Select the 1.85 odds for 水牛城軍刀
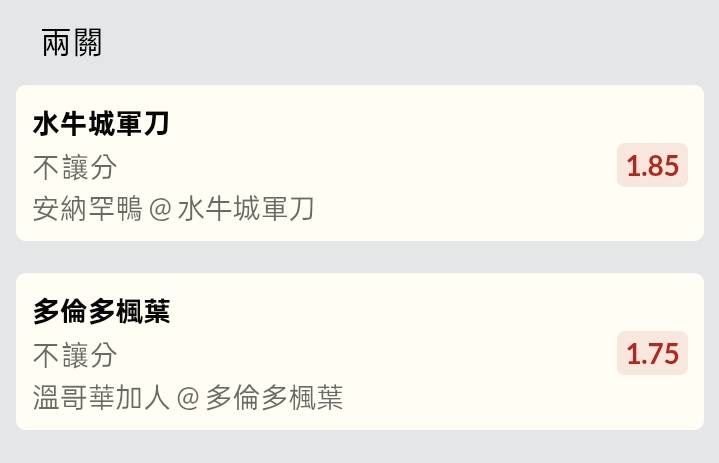 coord(652,166)
